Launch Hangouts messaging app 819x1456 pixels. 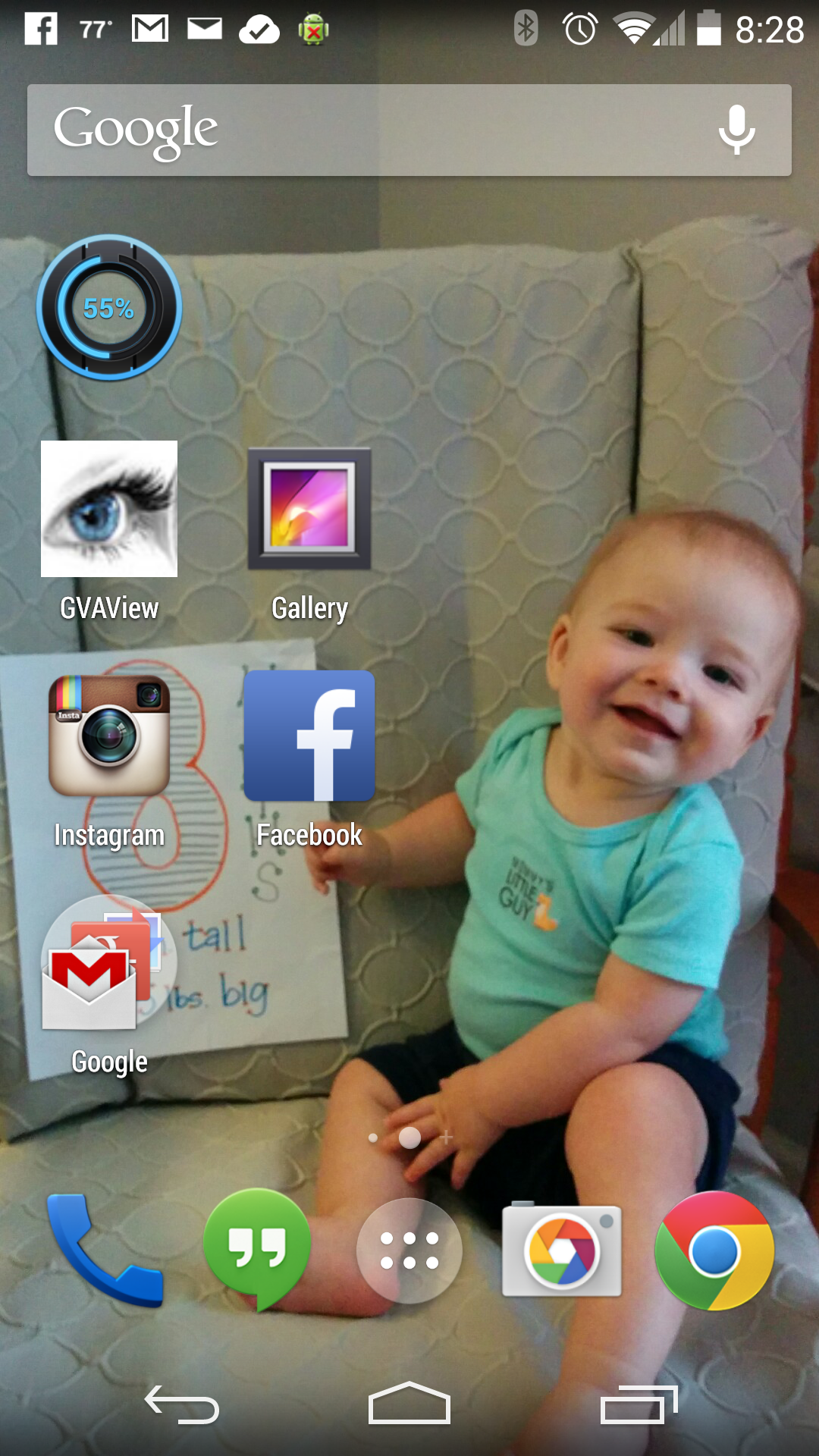pos(257,1247)
